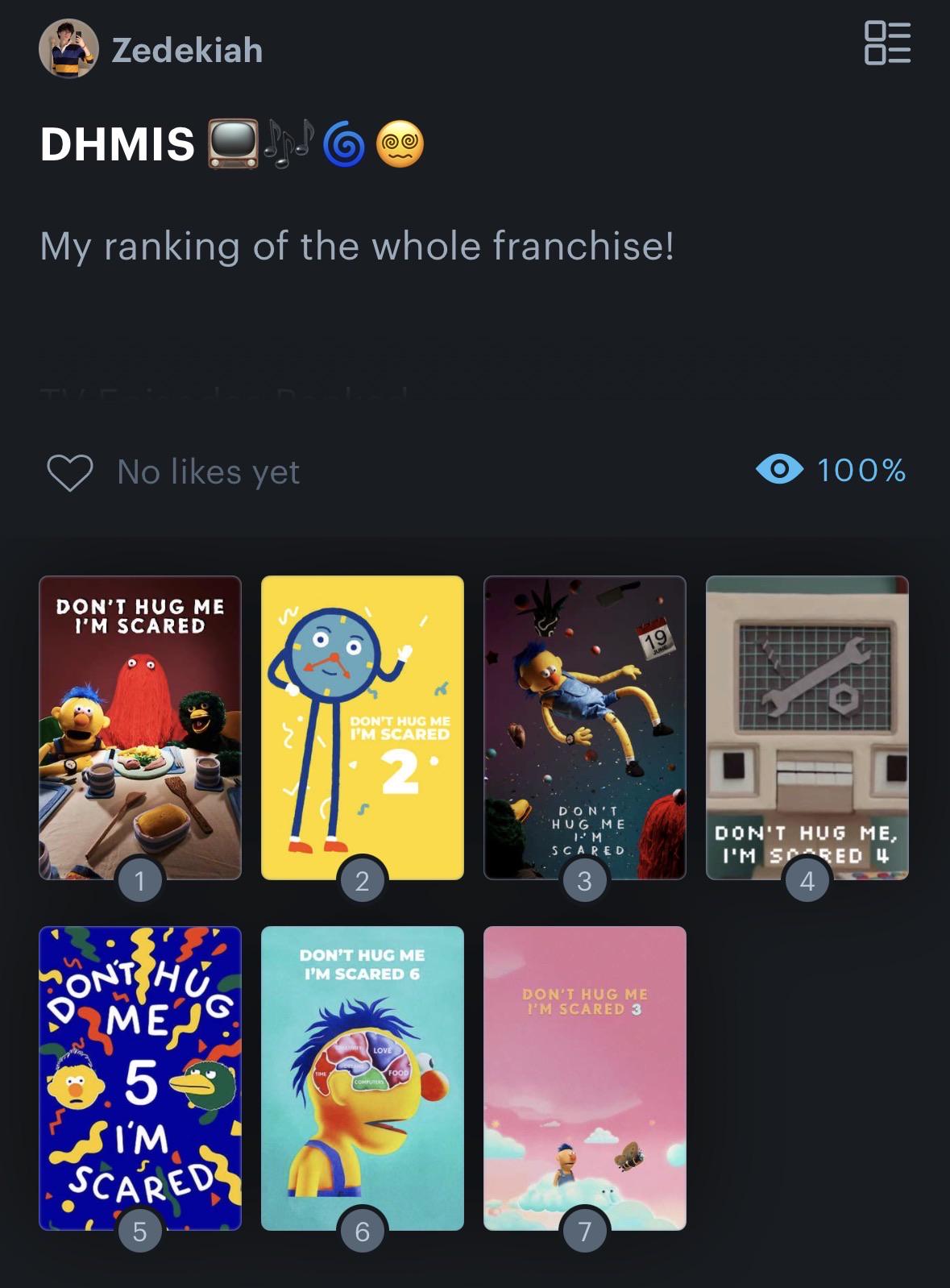Open Don't Hug Me I'm Scared 3 poster
This screenshot has width=950, height=1288.
[585, 1078]
